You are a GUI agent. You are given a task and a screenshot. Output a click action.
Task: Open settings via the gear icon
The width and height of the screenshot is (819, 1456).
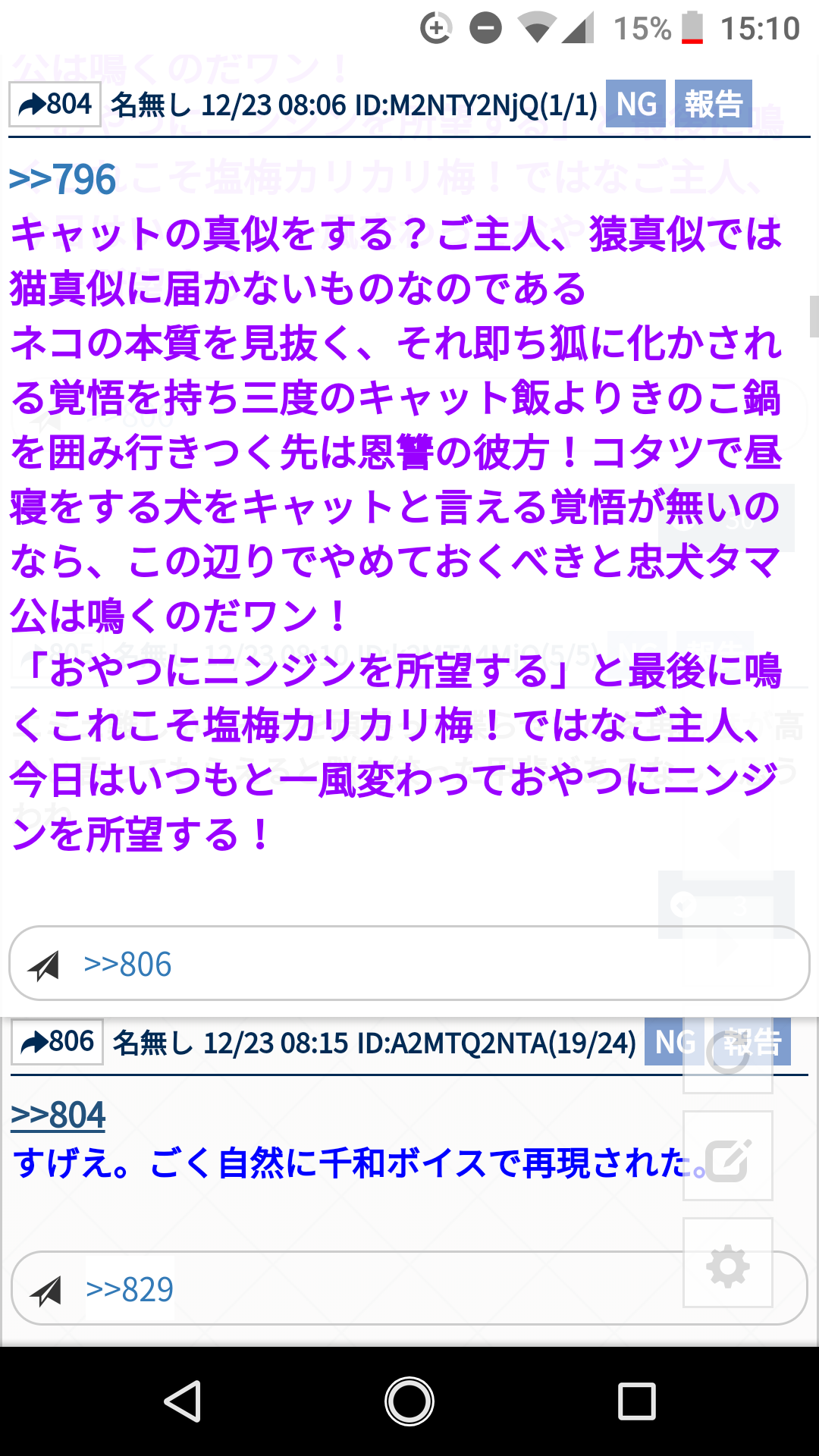click(728, 1264)
